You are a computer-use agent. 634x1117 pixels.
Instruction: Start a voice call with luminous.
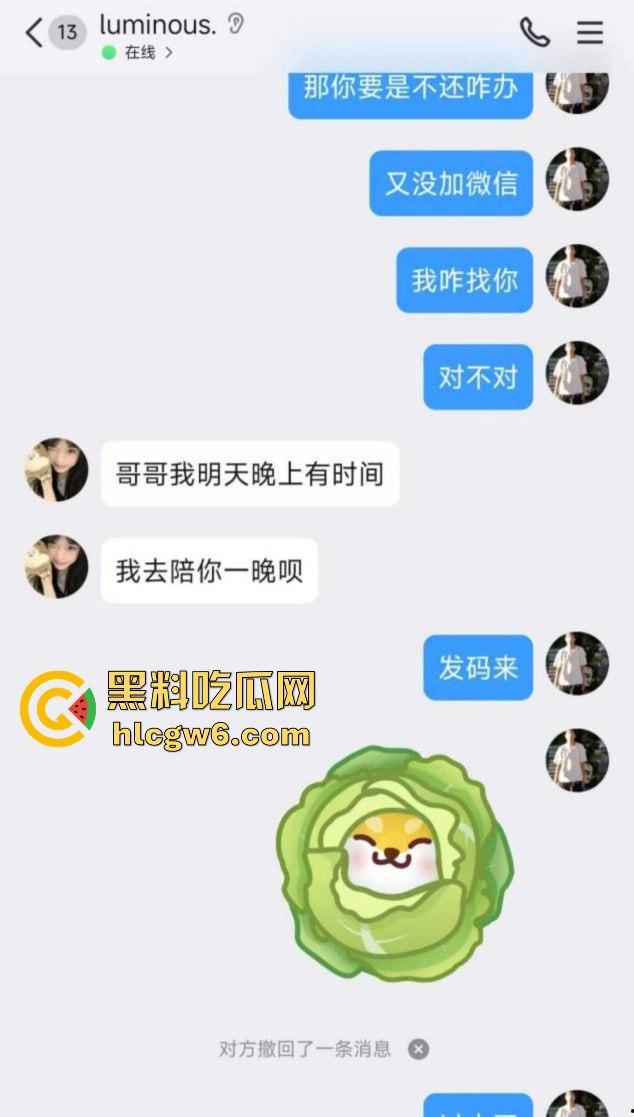point(534,32)
